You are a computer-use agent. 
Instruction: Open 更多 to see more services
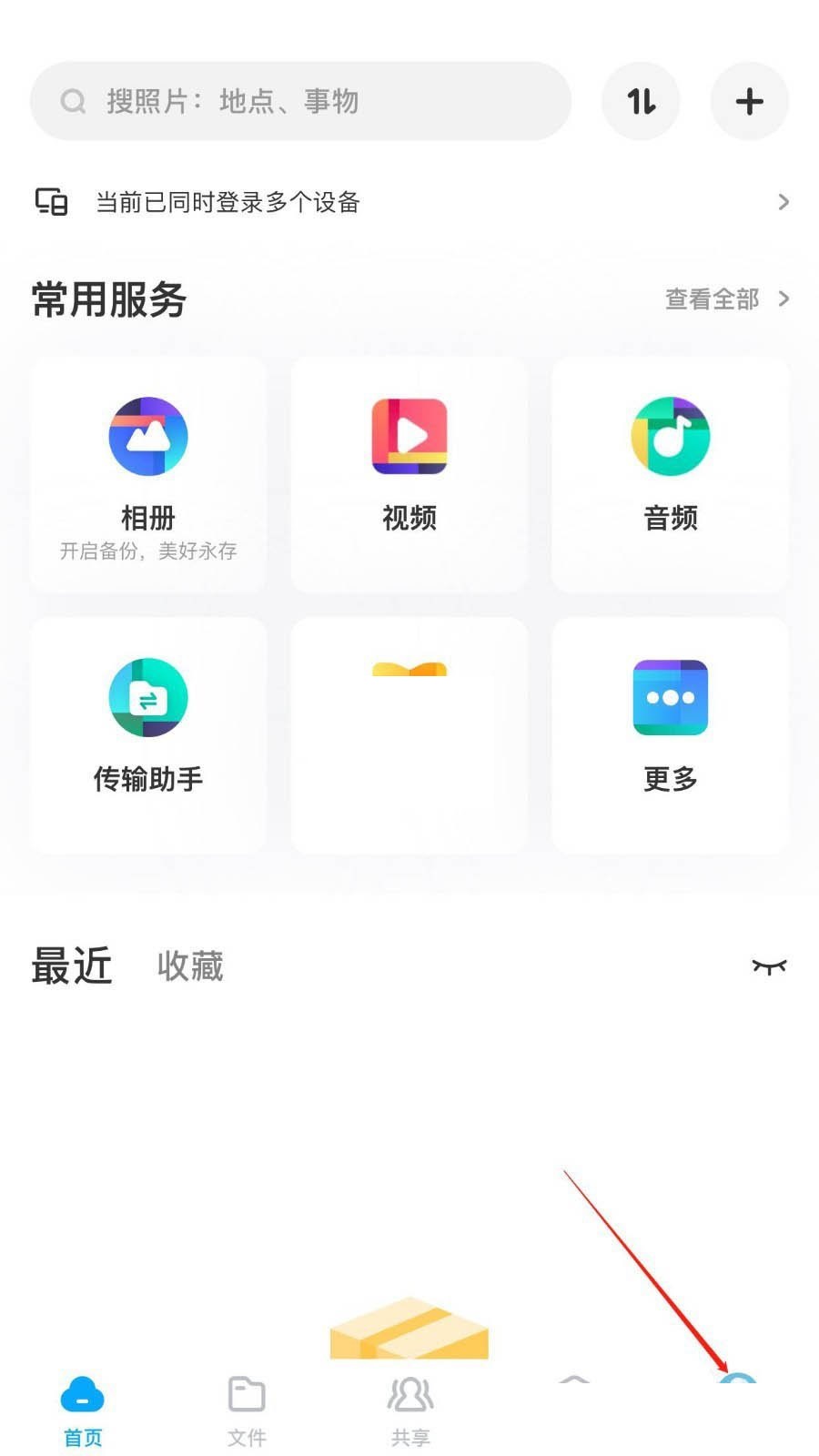(x=670, y=728)
